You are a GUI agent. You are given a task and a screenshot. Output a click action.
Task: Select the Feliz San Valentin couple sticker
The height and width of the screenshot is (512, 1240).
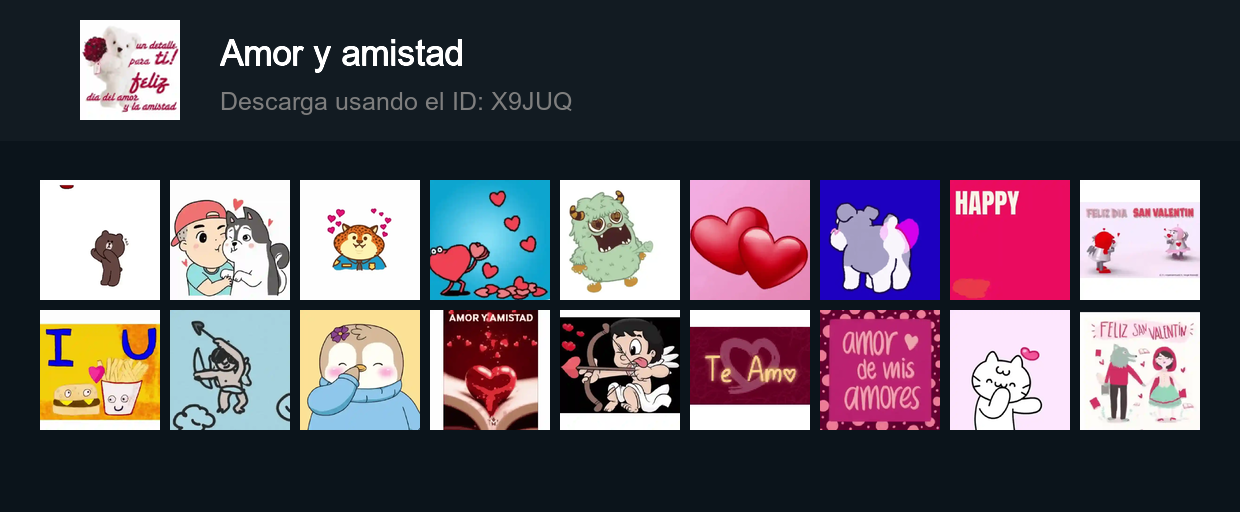pyautogui.click(x=1140, y=370)
